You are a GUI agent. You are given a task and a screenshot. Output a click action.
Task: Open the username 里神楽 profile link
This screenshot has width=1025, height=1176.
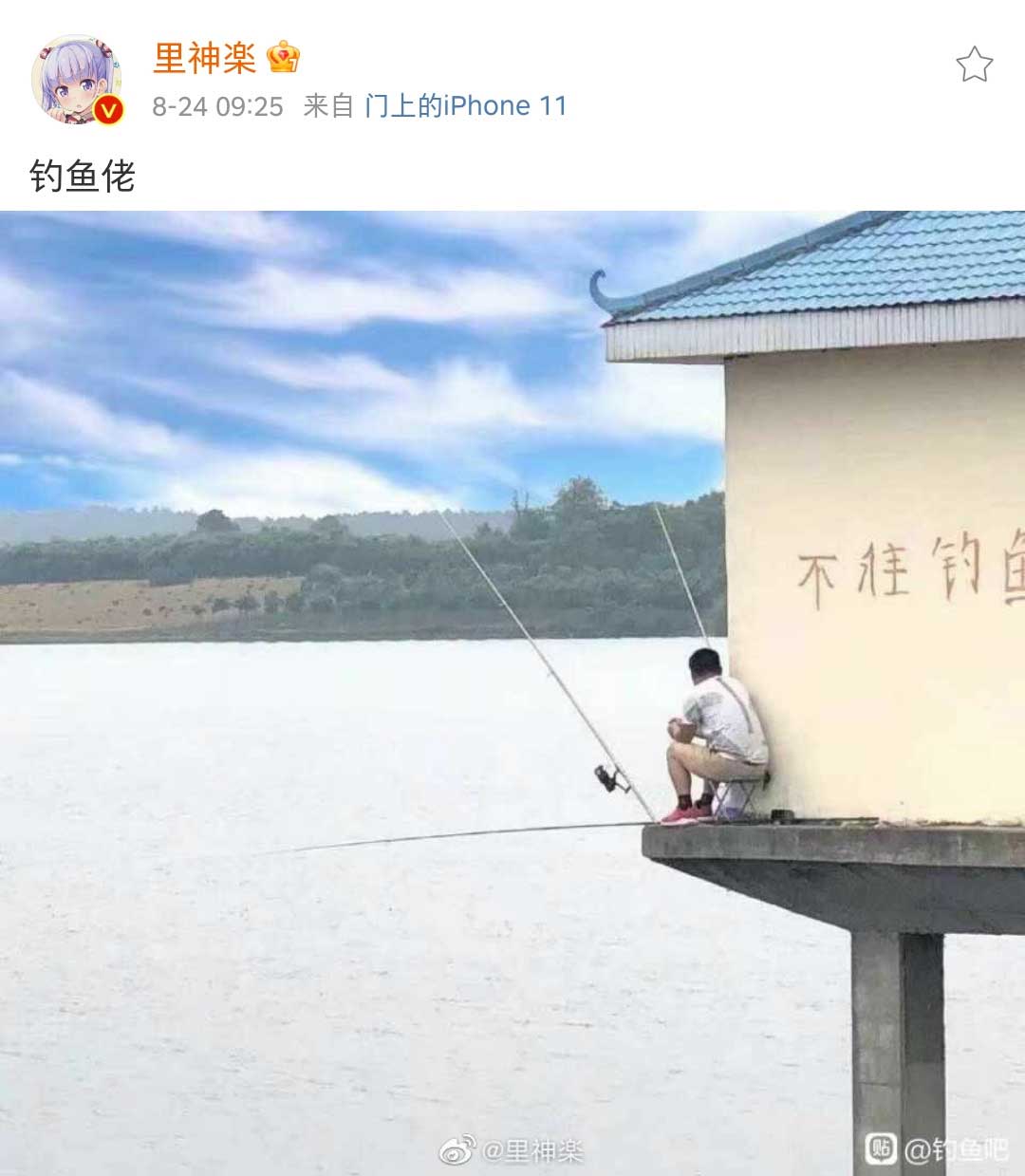[205, 58]
